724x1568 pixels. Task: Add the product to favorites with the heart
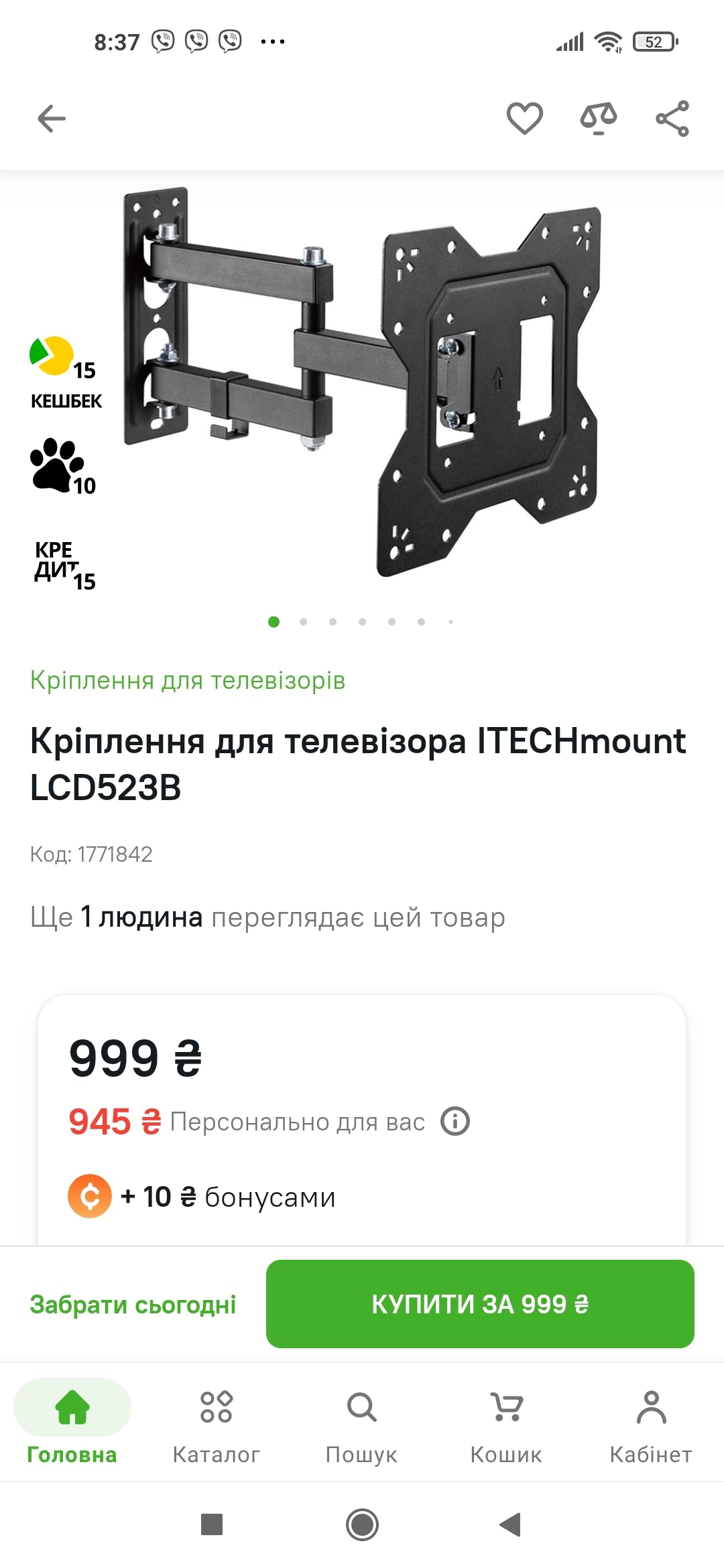pos(524,119)
